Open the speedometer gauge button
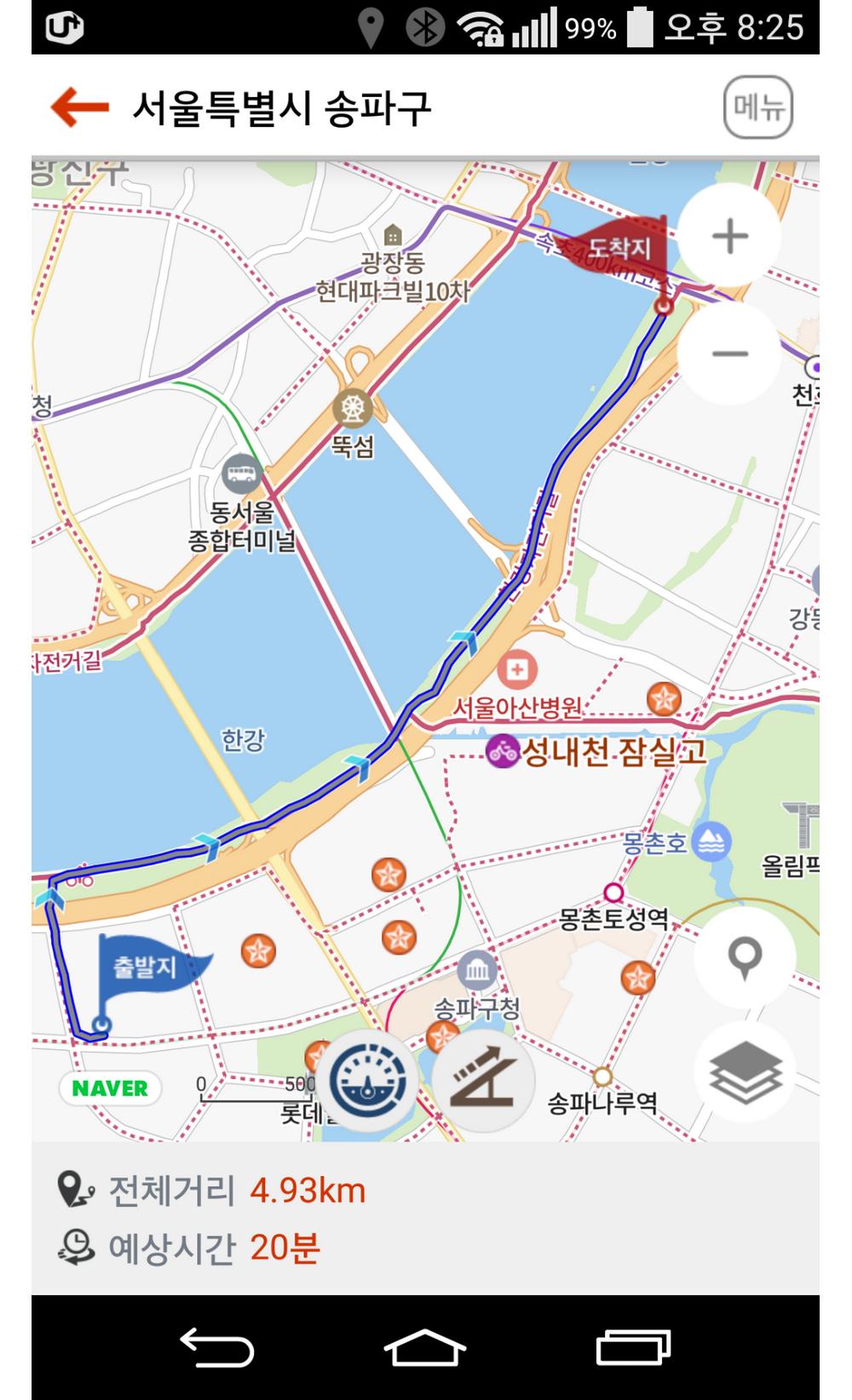 (x=368, y=1081)
